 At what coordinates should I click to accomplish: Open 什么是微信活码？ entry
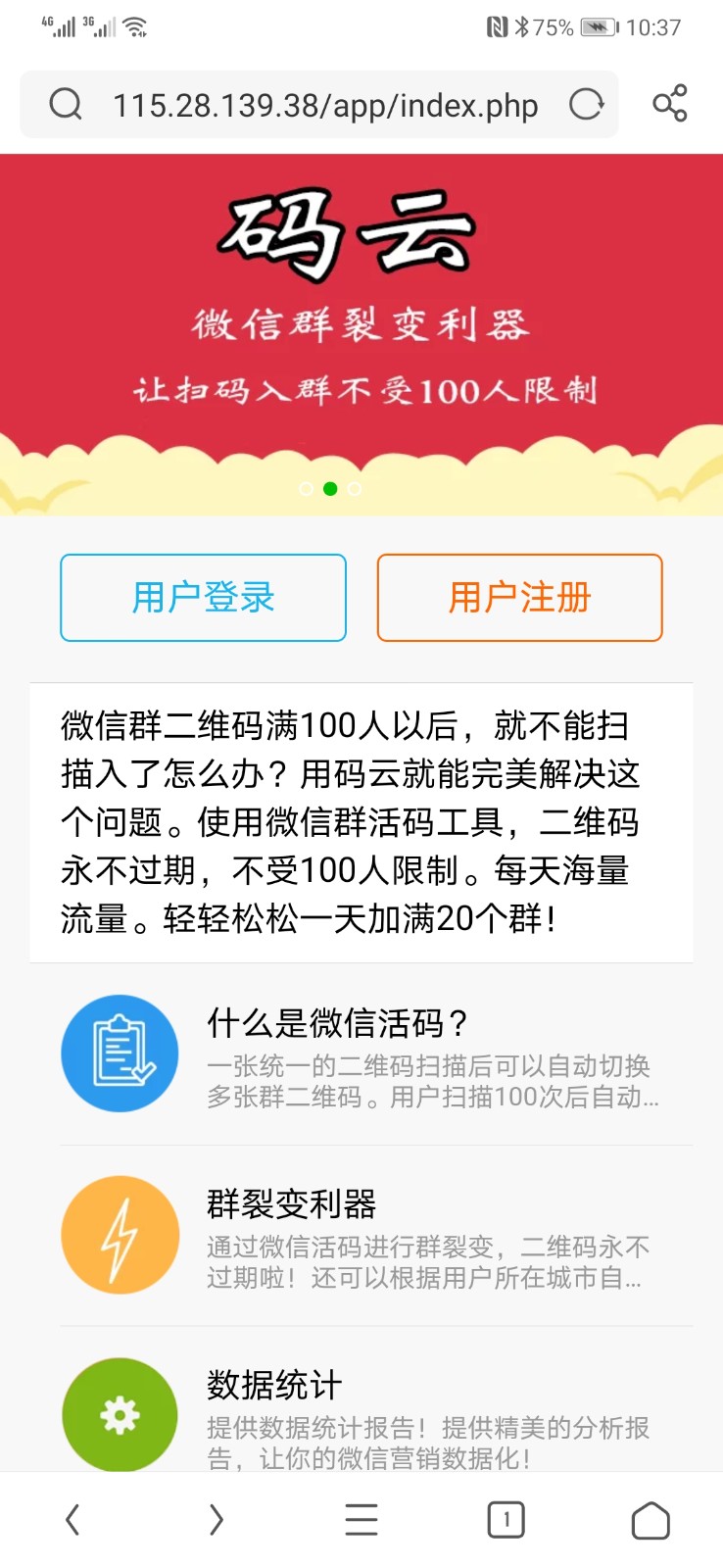[x=376, y=1054]
